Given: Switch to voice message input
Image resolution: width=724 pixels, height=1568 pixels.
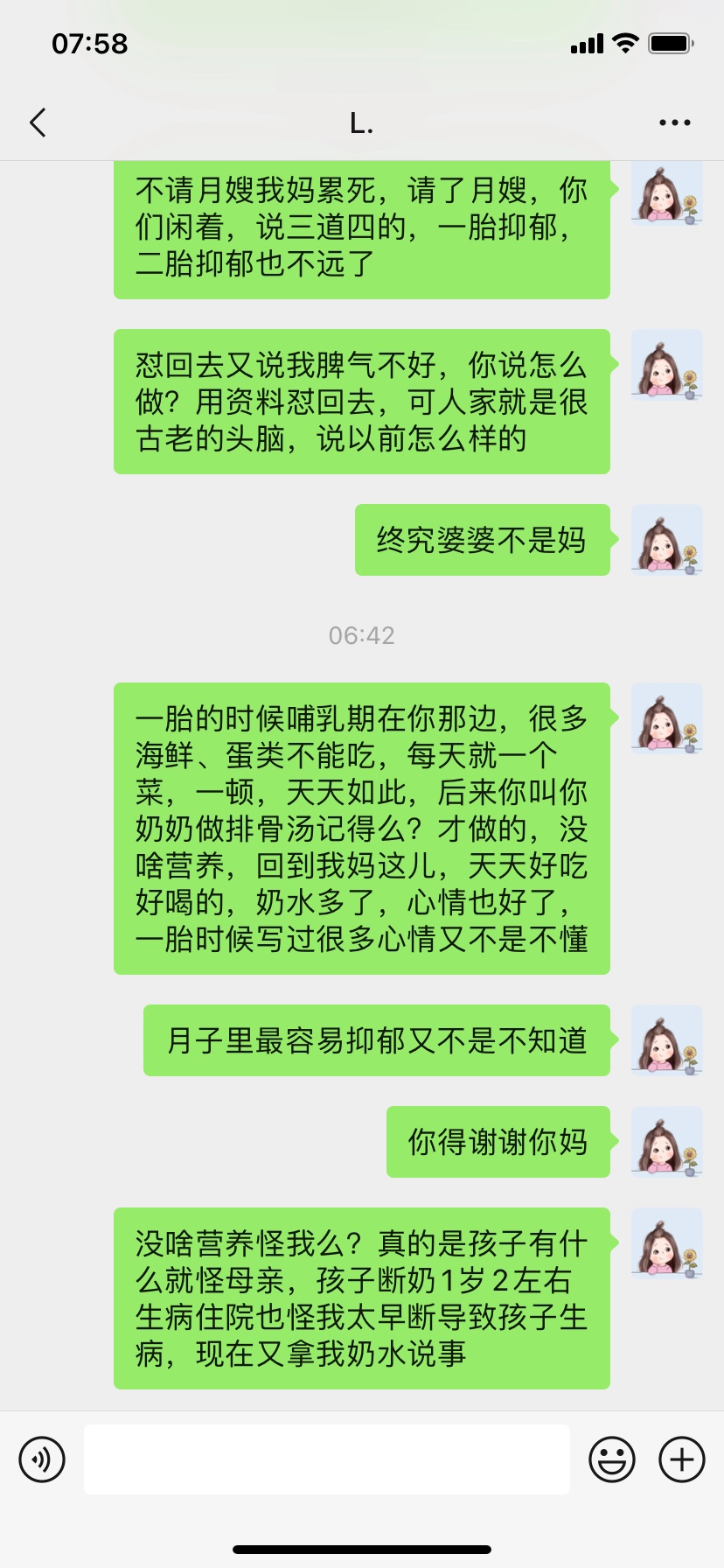Looking at the screenshot, I should [42, 1459].
